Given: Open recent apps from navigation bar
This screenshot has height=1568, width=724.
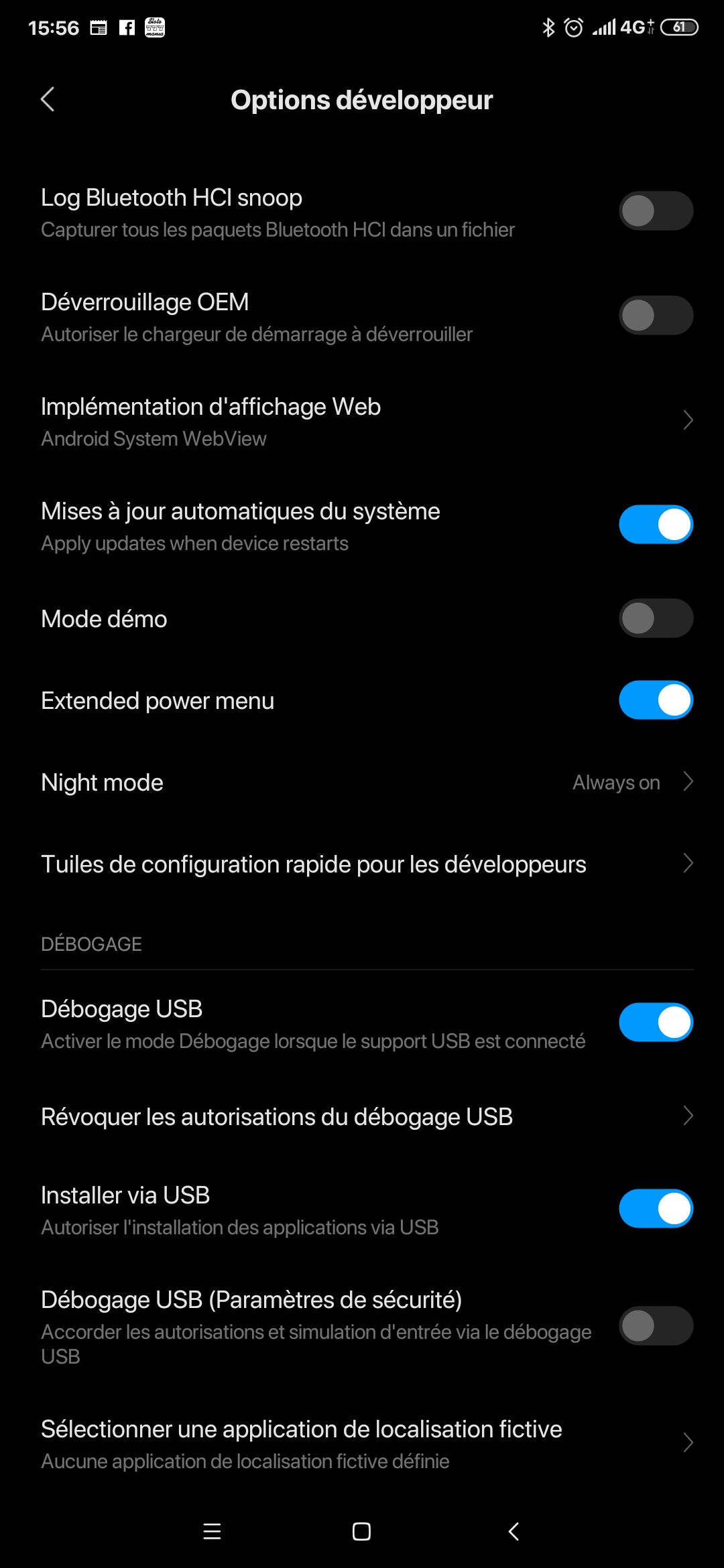Looking at the screenshot, I should (212, 1532).
